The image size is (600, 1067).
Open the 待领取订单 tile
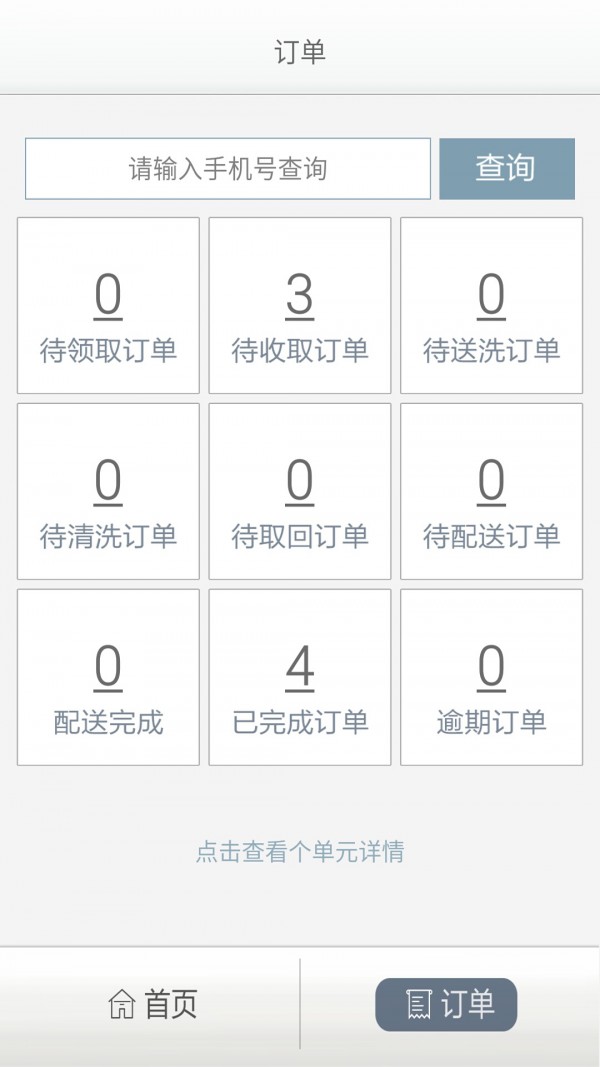pyautogui.click(x=108, y=306)
